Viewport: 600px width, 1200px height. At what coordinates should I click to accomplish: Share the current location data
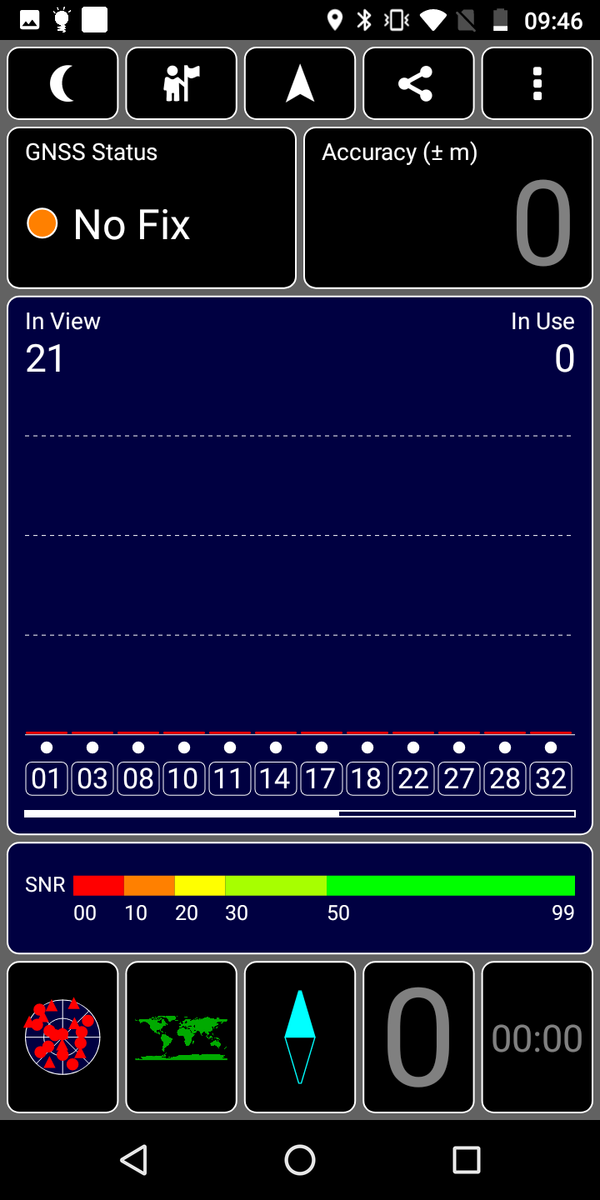coord(418,84)
